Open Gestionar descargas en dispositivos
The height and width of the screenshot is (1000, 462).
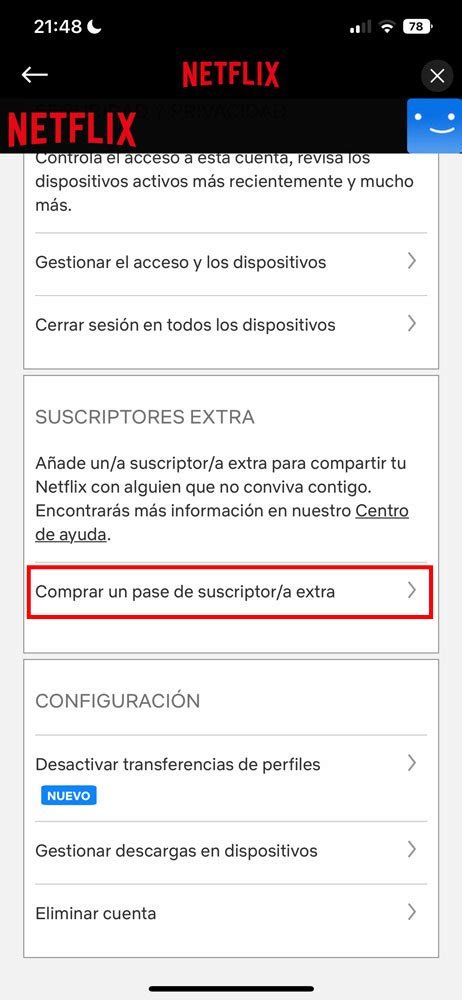click(x=230, y=851)
